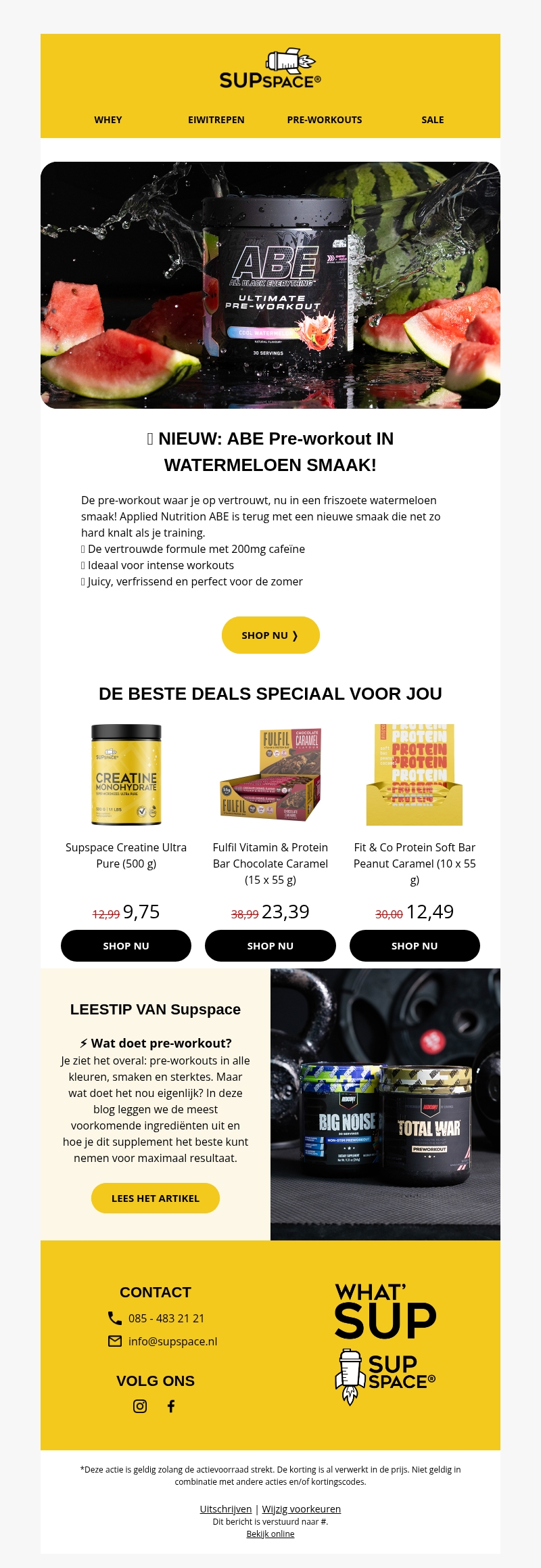Visit the SALE section
The image size is (541, 1568).
tap(433, 120)
